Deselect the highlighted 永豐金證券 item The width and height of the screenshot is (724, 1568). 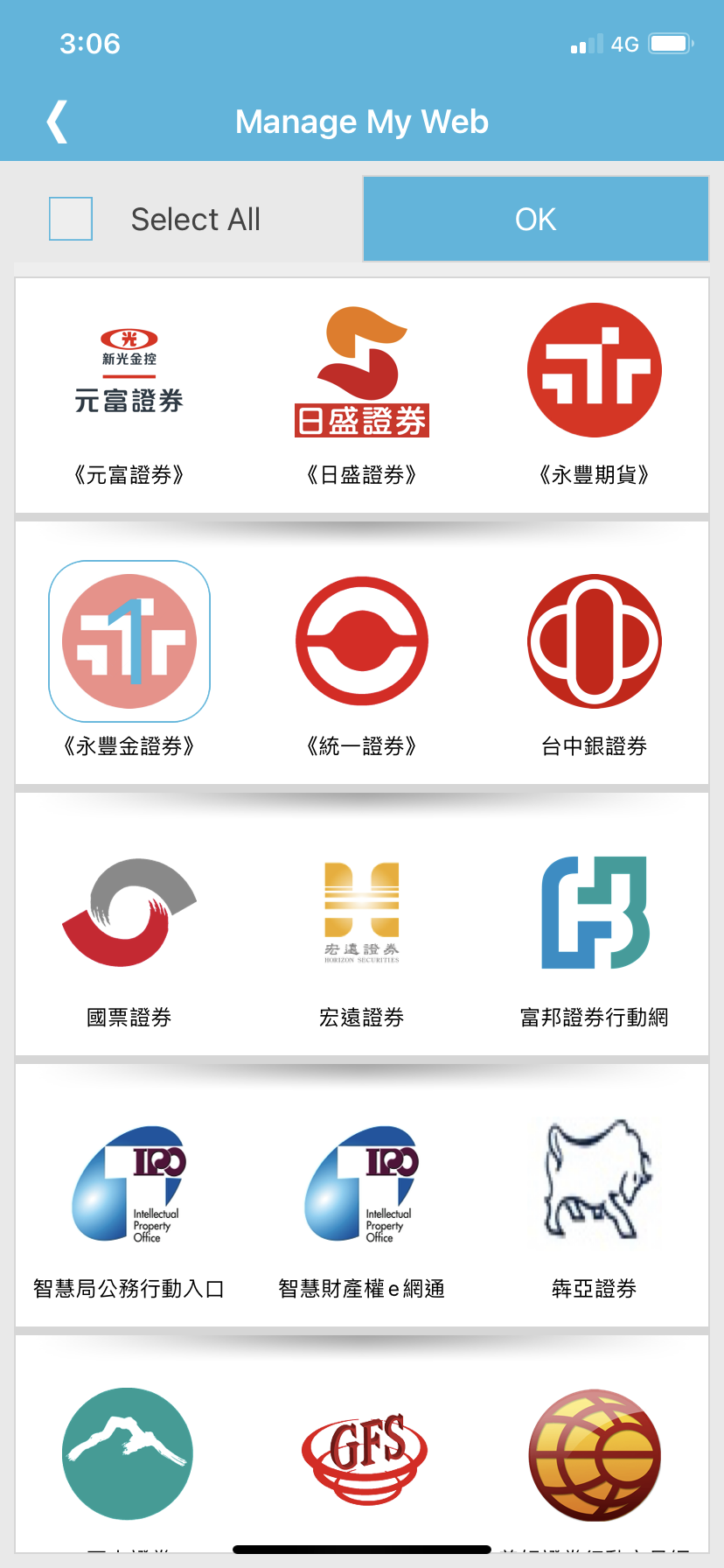point(129,641)
